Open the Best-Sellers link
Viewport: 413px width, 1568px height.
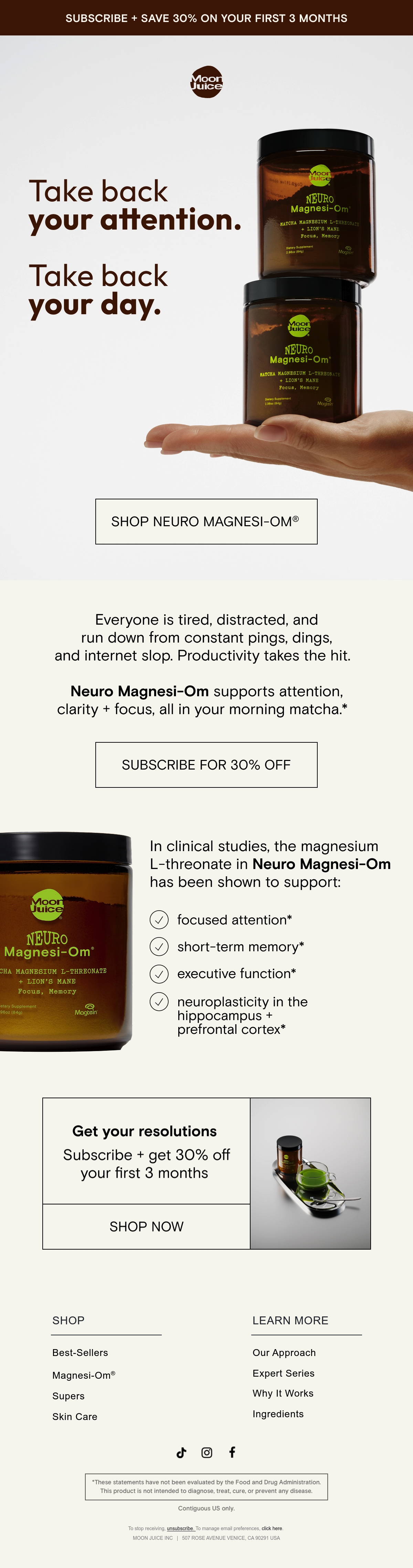(x=80, y=1353)
